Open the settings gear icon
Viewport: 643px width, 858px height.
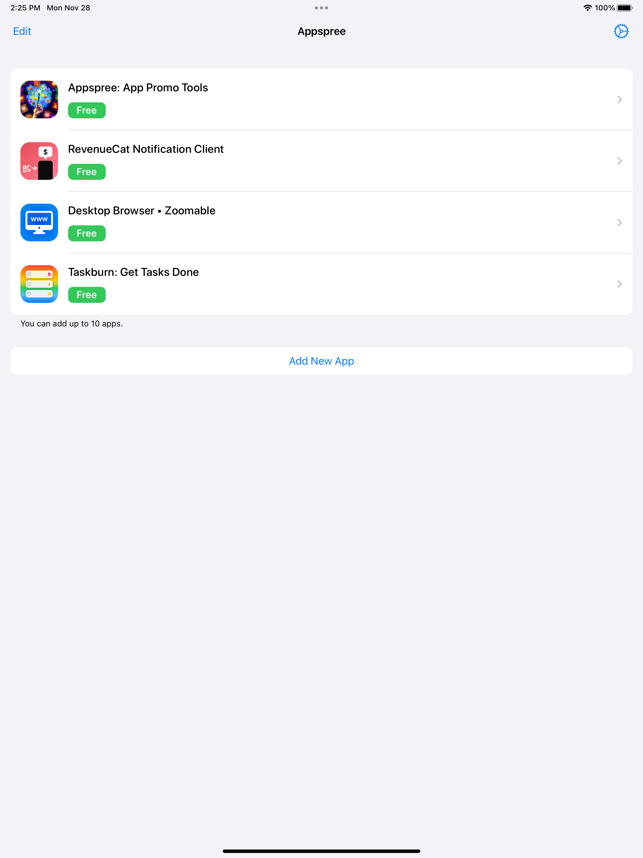pyautogui.click(x=621, y=31)
